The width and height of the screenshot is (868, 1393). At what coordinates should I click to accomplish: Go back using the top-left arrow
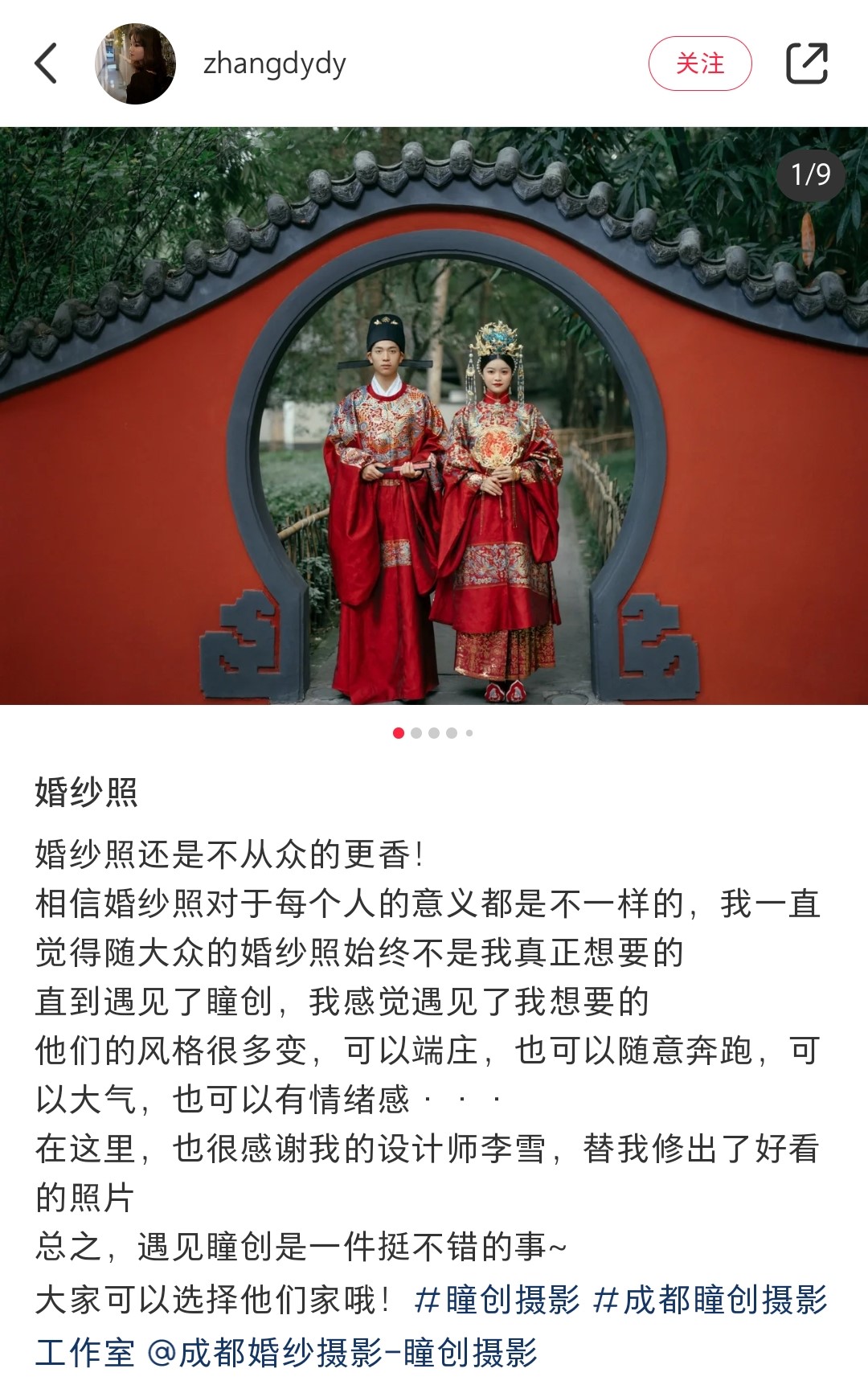47,64
